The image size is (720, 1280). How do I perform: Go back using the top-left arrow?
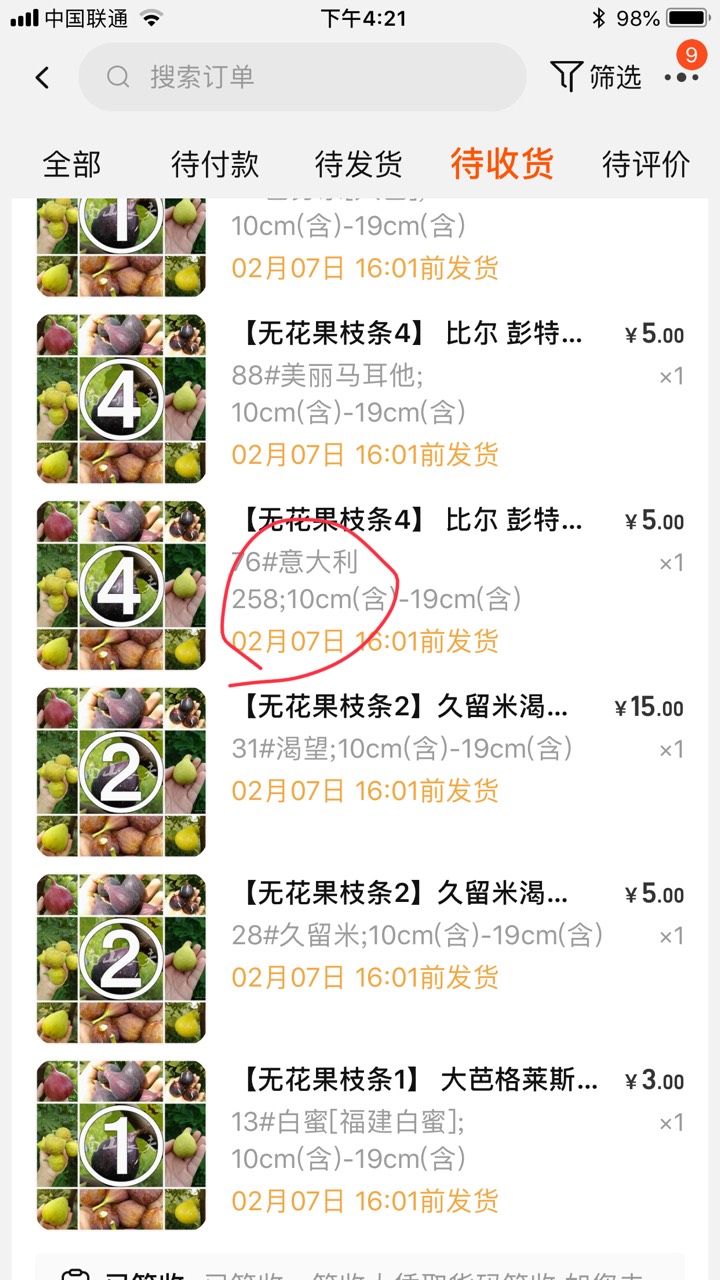[42, 77]
